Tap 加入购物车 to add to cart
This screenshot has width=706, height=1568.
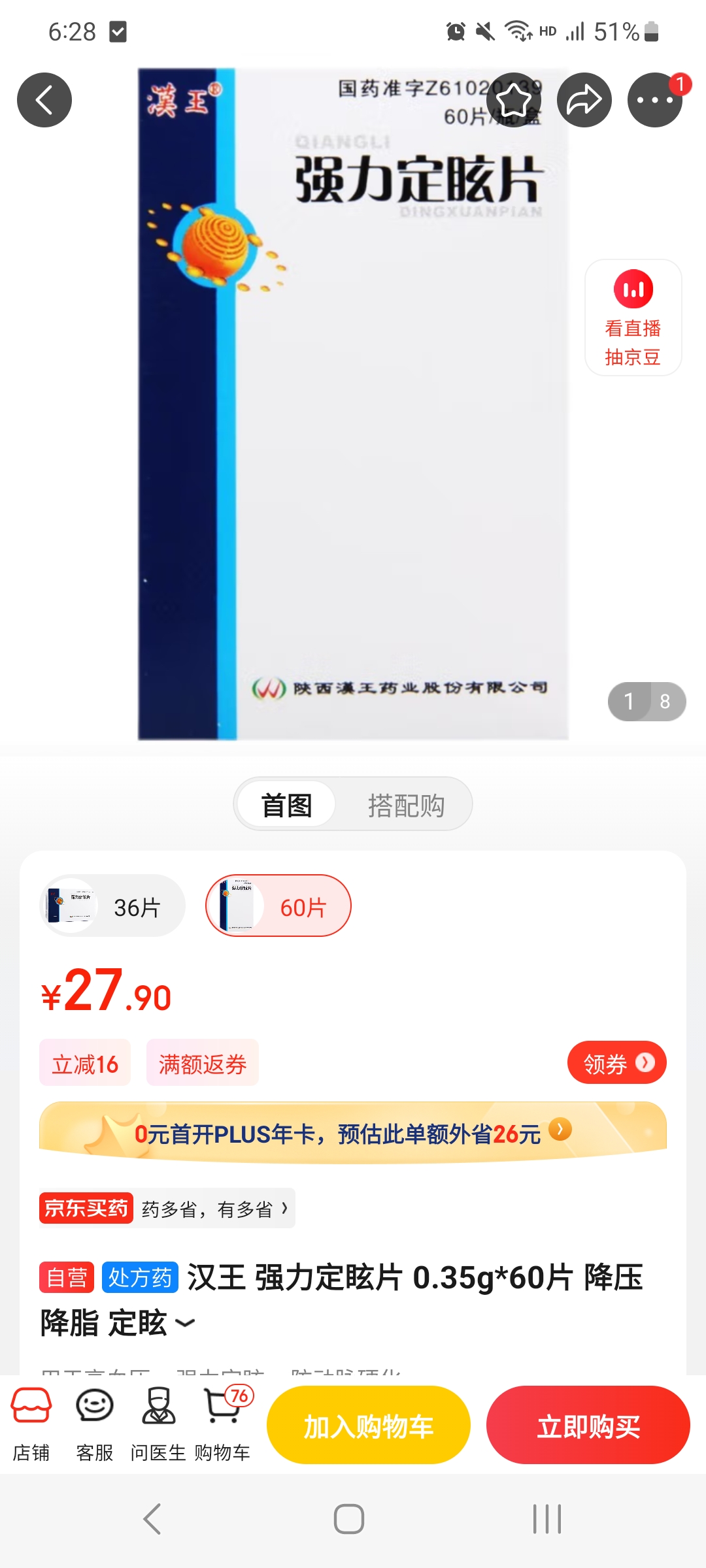pyautogui.click(x=369, y=1426)
